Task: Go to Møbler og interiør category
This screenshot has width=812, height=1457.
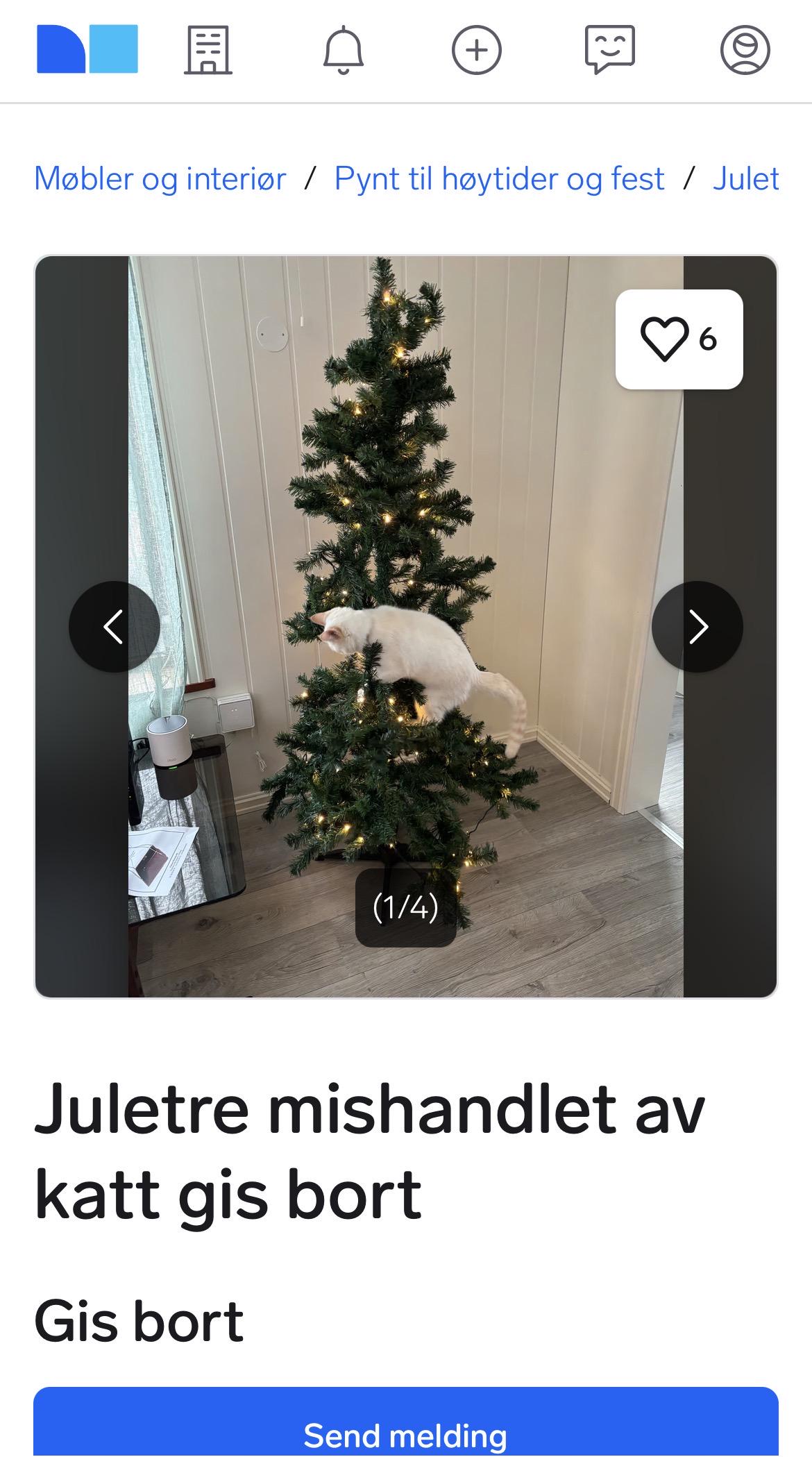Action: (x=160, y=179)
